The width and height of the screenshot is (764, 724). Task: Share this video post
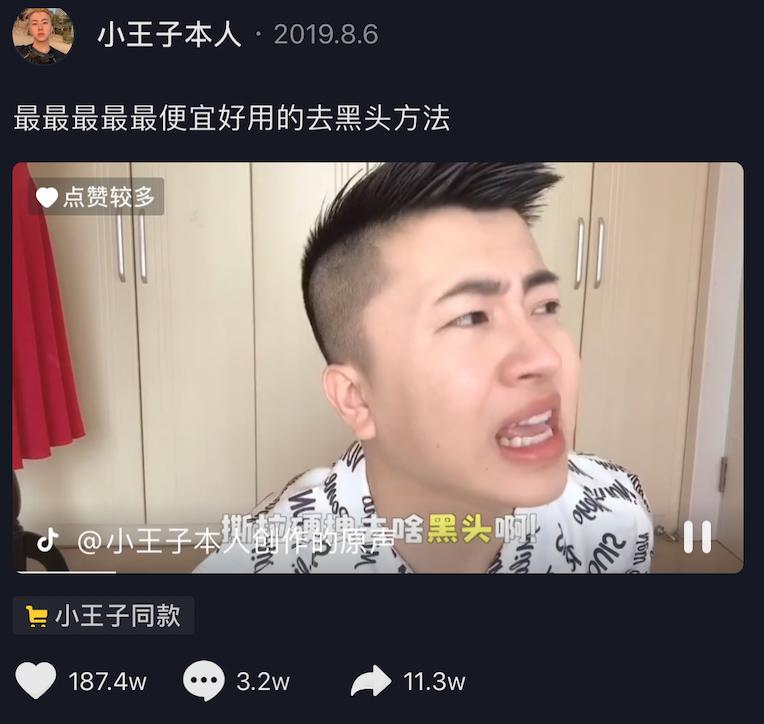pos(371,682)
